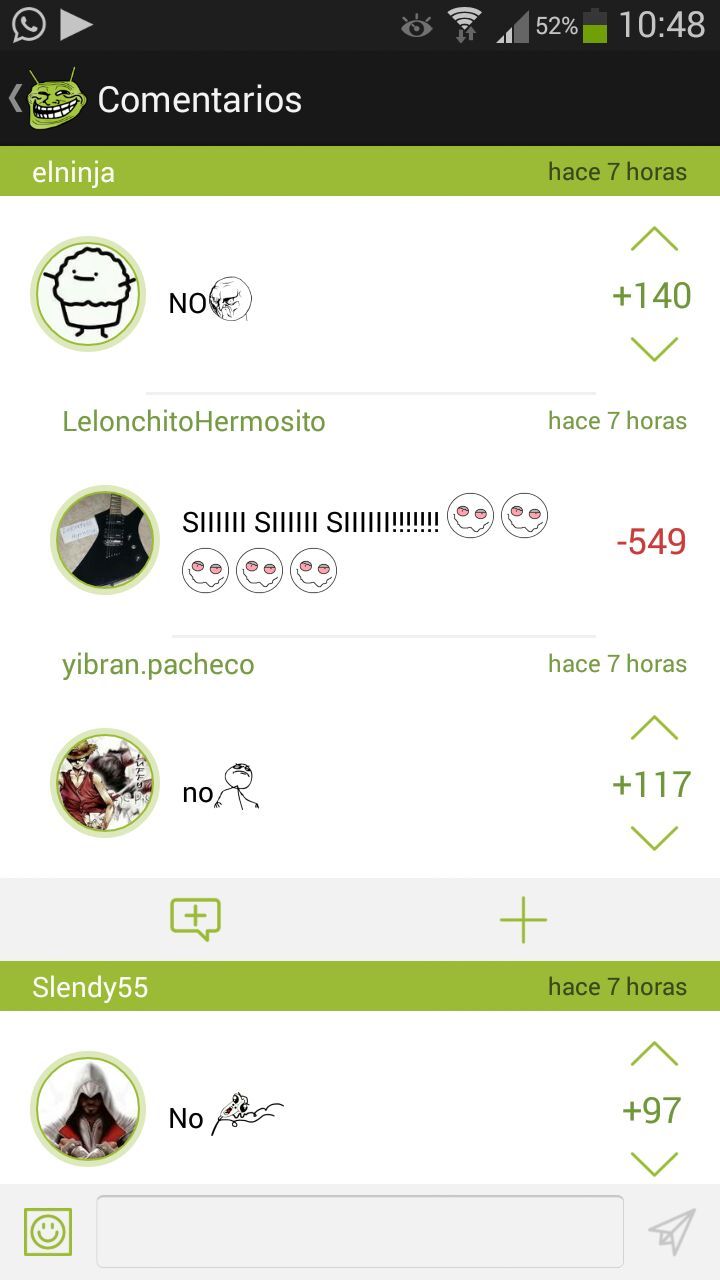Screen dimensions: 720x1280
Task: Open the smiley emoticon picker
Action: (48, 1232)
